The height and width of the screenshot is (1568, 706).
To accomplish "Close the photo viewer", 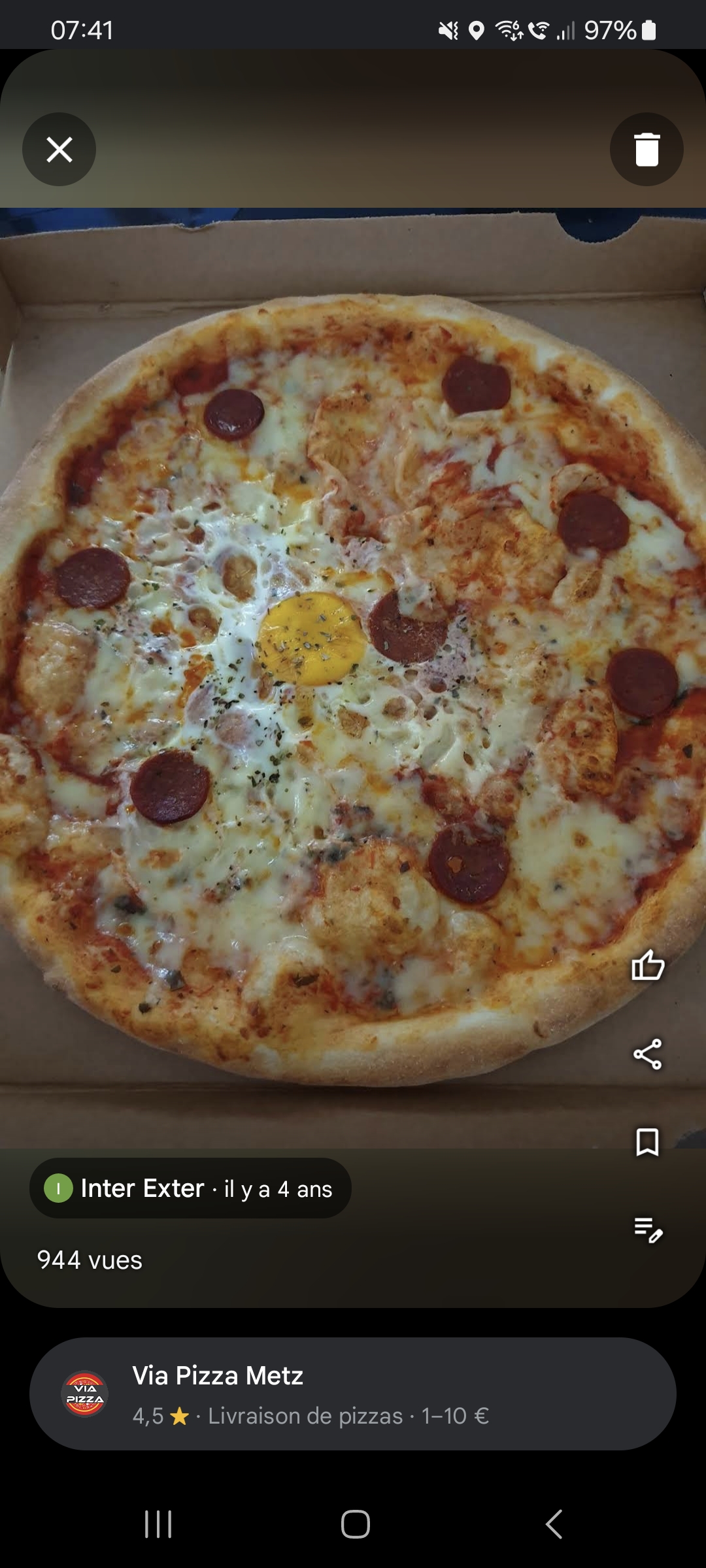I will point(59,150).
